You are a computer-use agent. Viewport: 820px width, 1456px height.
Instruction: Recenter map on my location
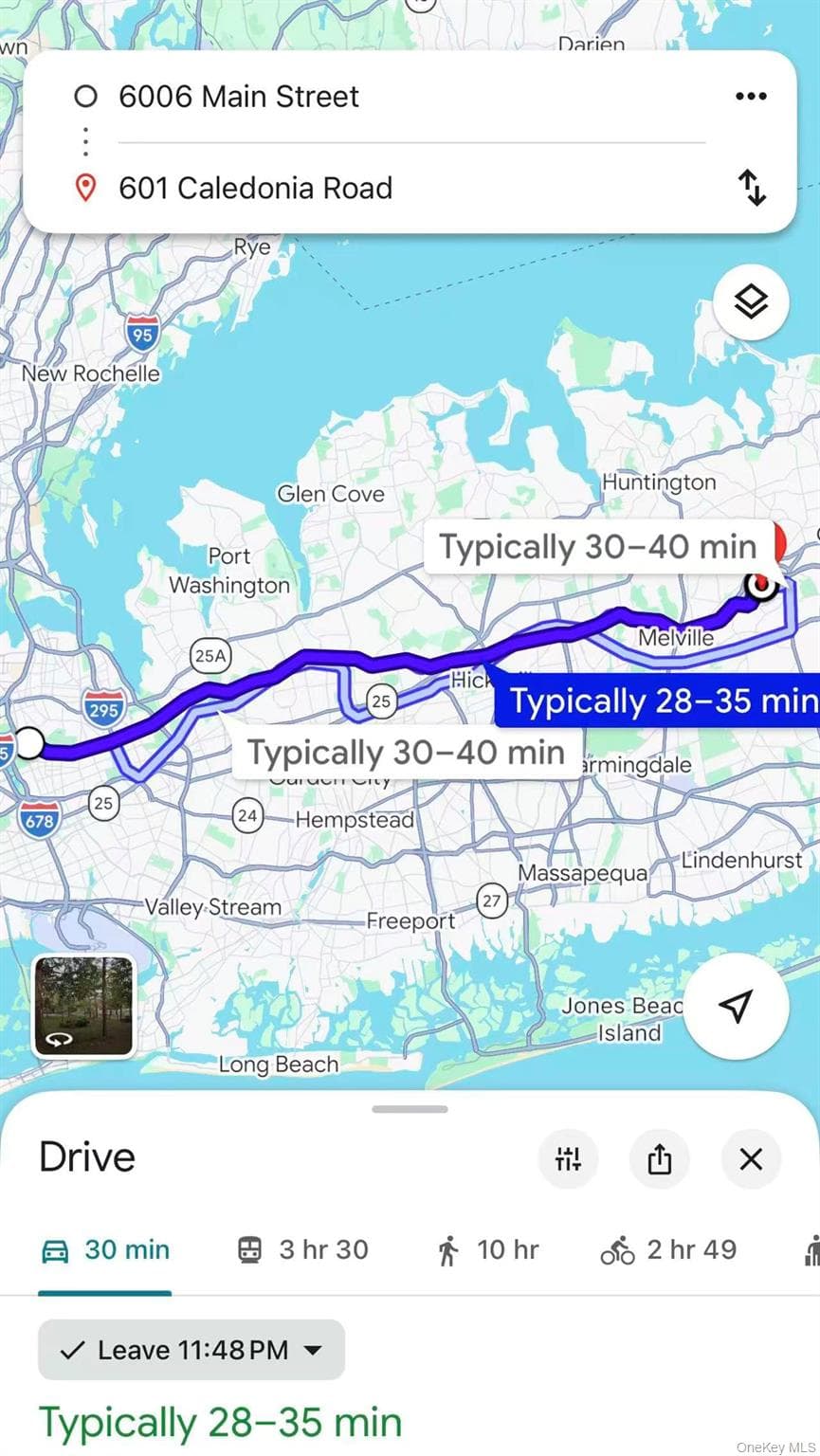tap(736, 1006)
